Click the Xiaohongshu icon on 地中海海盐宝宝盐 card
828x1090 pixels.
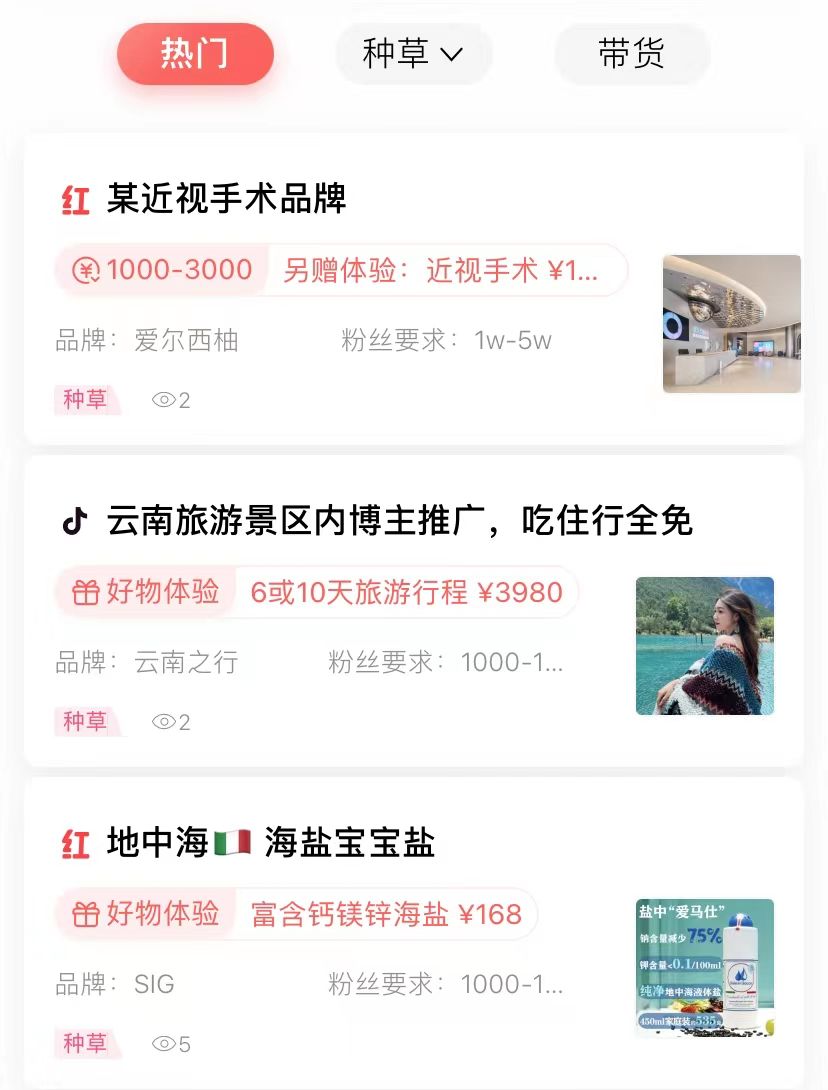76,843
